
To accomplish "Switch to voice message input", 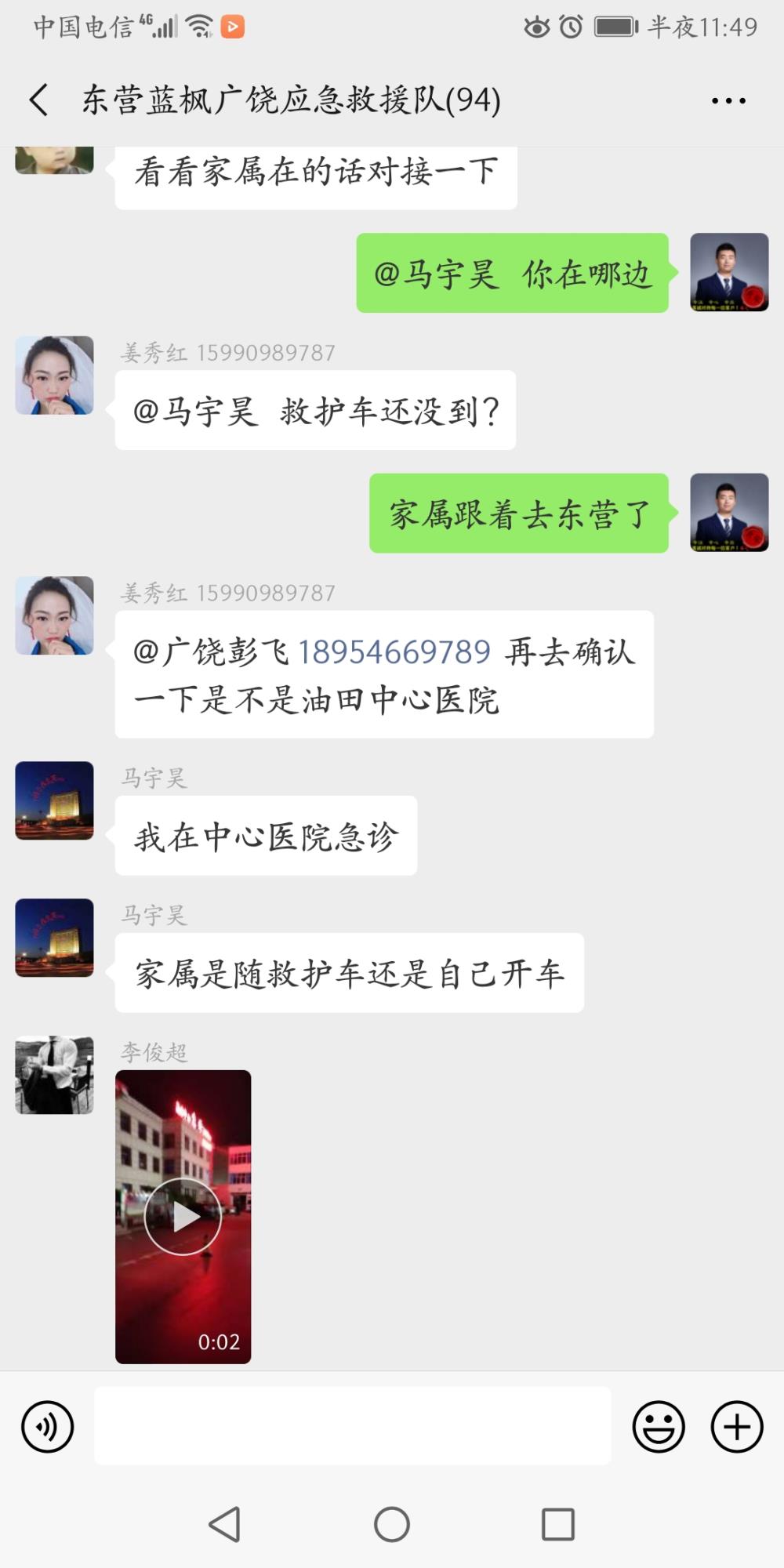I will coord(48,1426).
